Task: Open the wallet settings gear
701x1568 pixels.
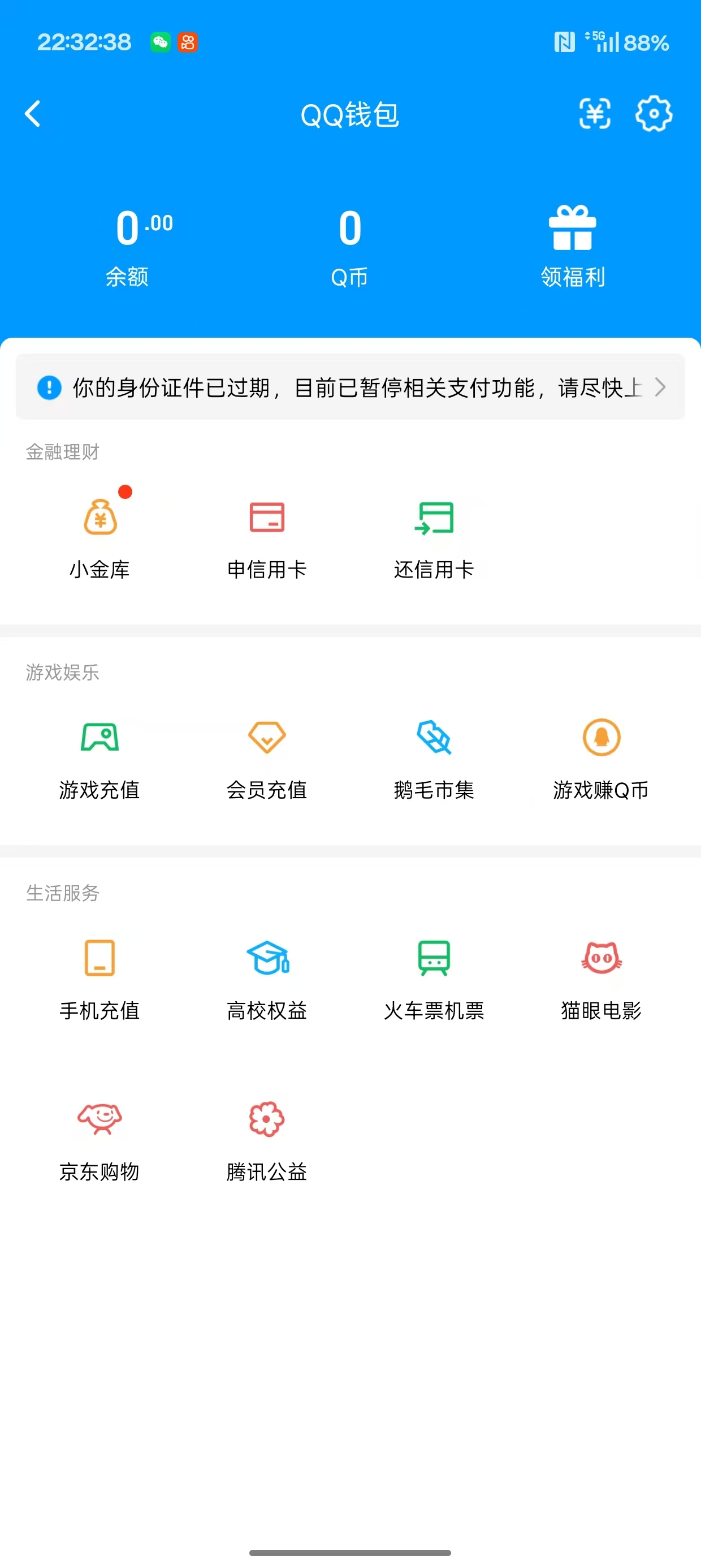Action: (x=654, y=114)
